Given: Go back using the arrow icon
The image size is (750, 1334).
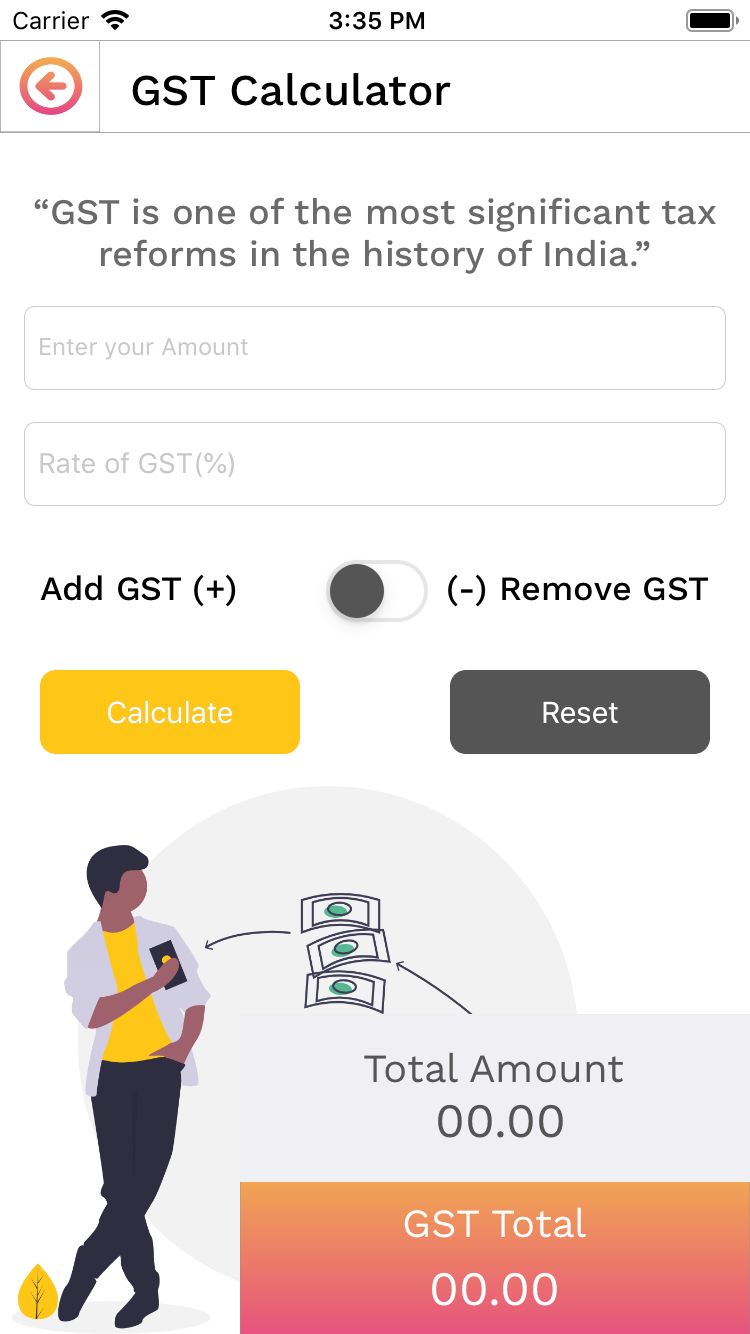Looking at the screenshot, I should [x=50, y=87].
